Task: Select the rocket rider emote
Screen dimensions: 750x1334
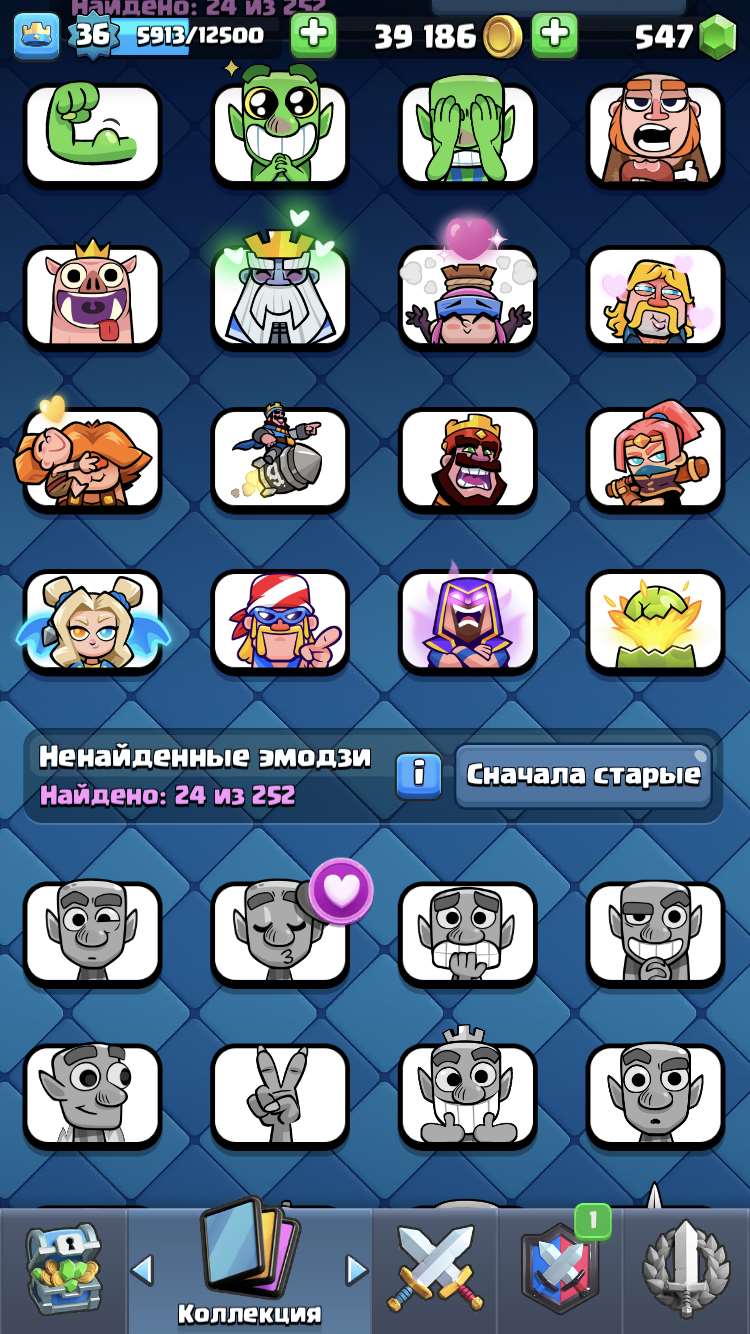Action: (280, 459)
